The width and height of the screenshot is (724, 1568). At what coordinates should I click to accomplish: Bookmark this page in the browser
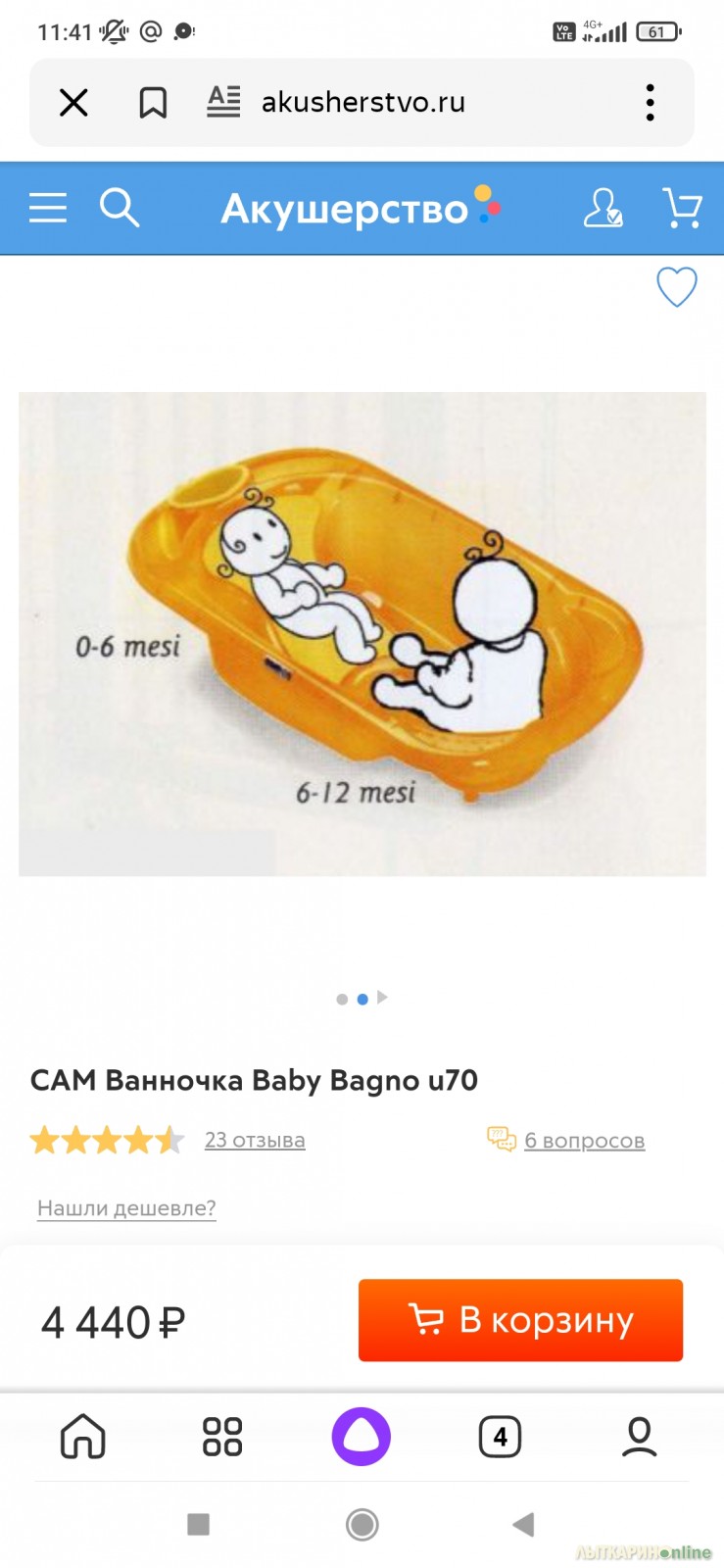point(153,102)
